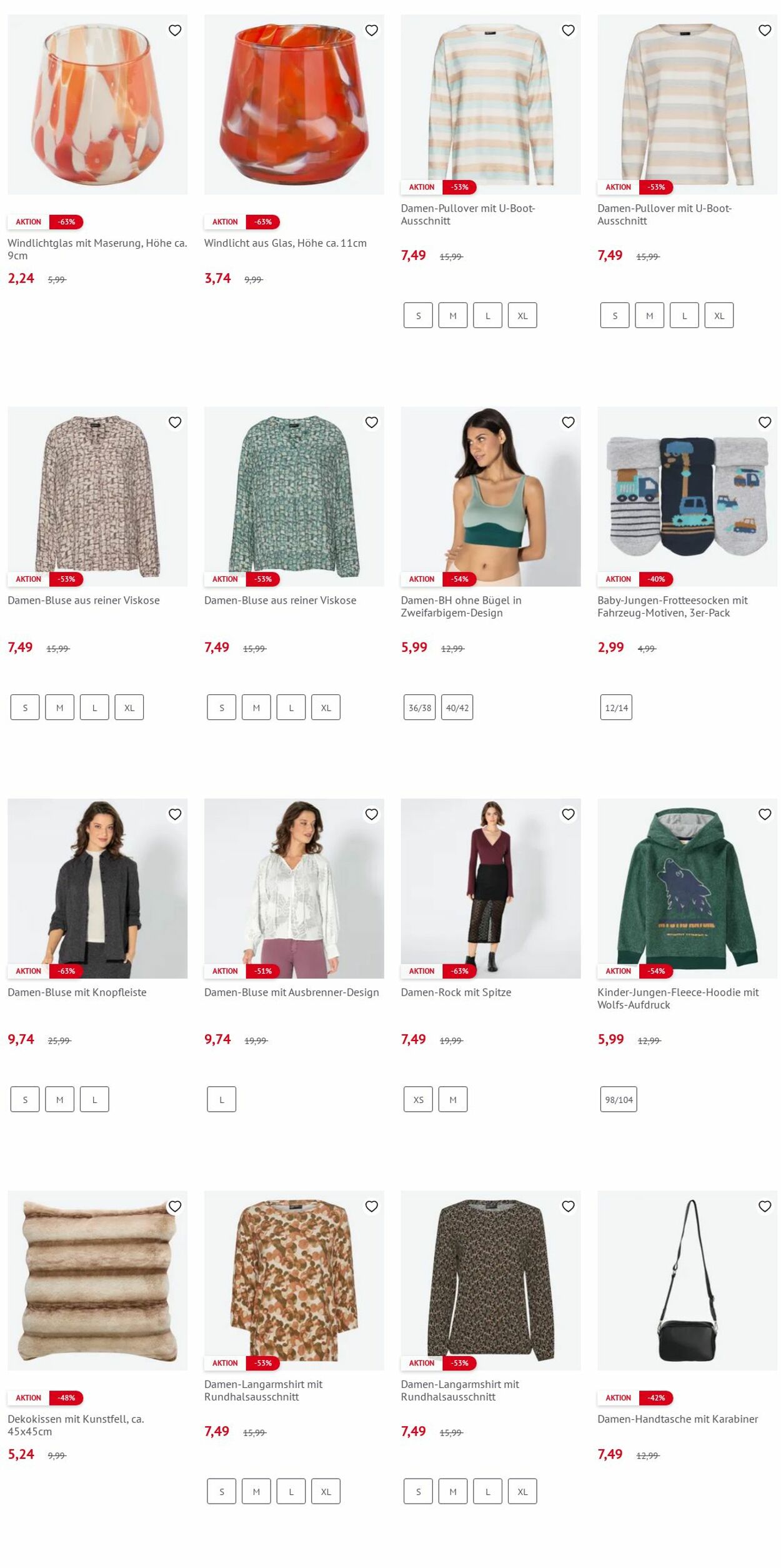Choose size XS for Damen-Rock mit Spitze
781x1568 pixels.
418,1099
